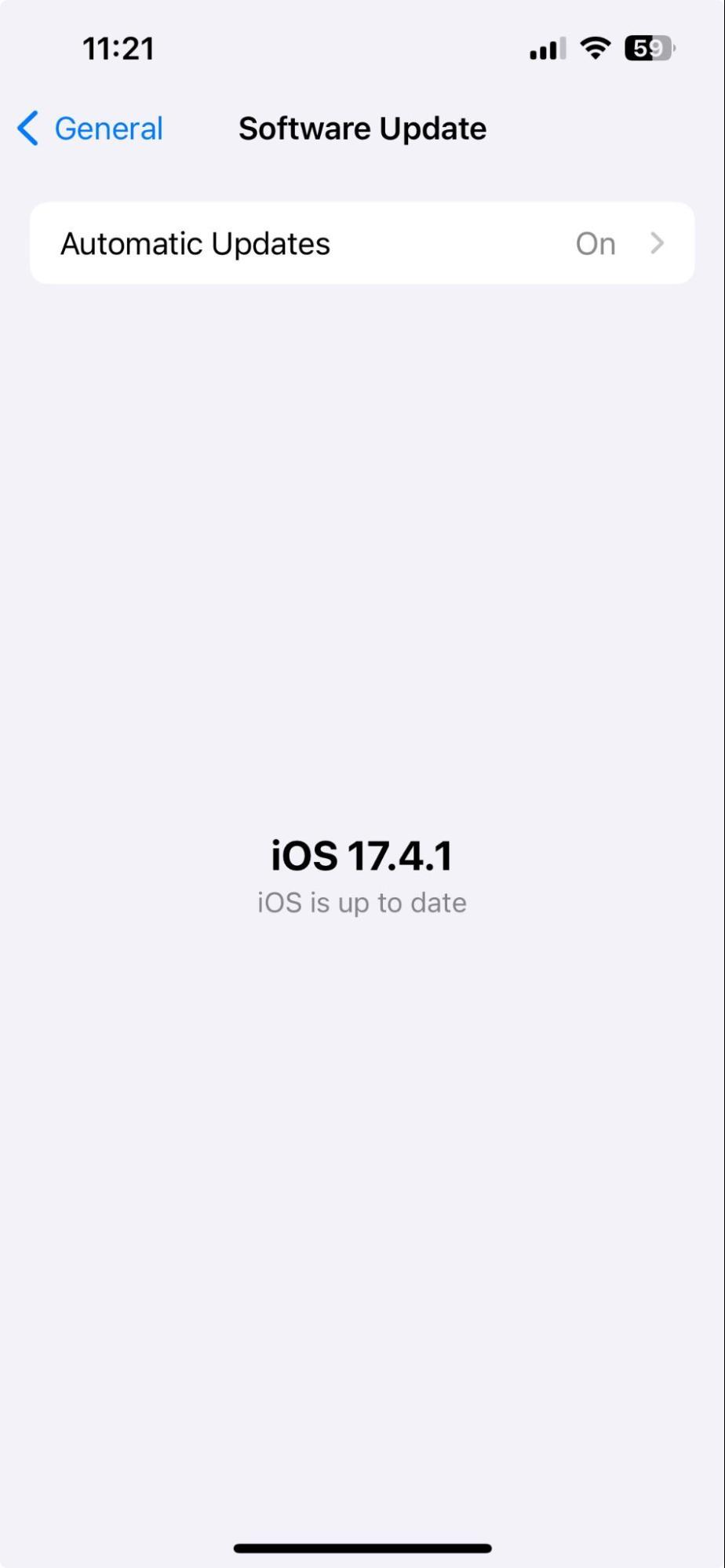725x1568 pixels.
Task: Tap the iOS is up to date message
Action: 360,902
